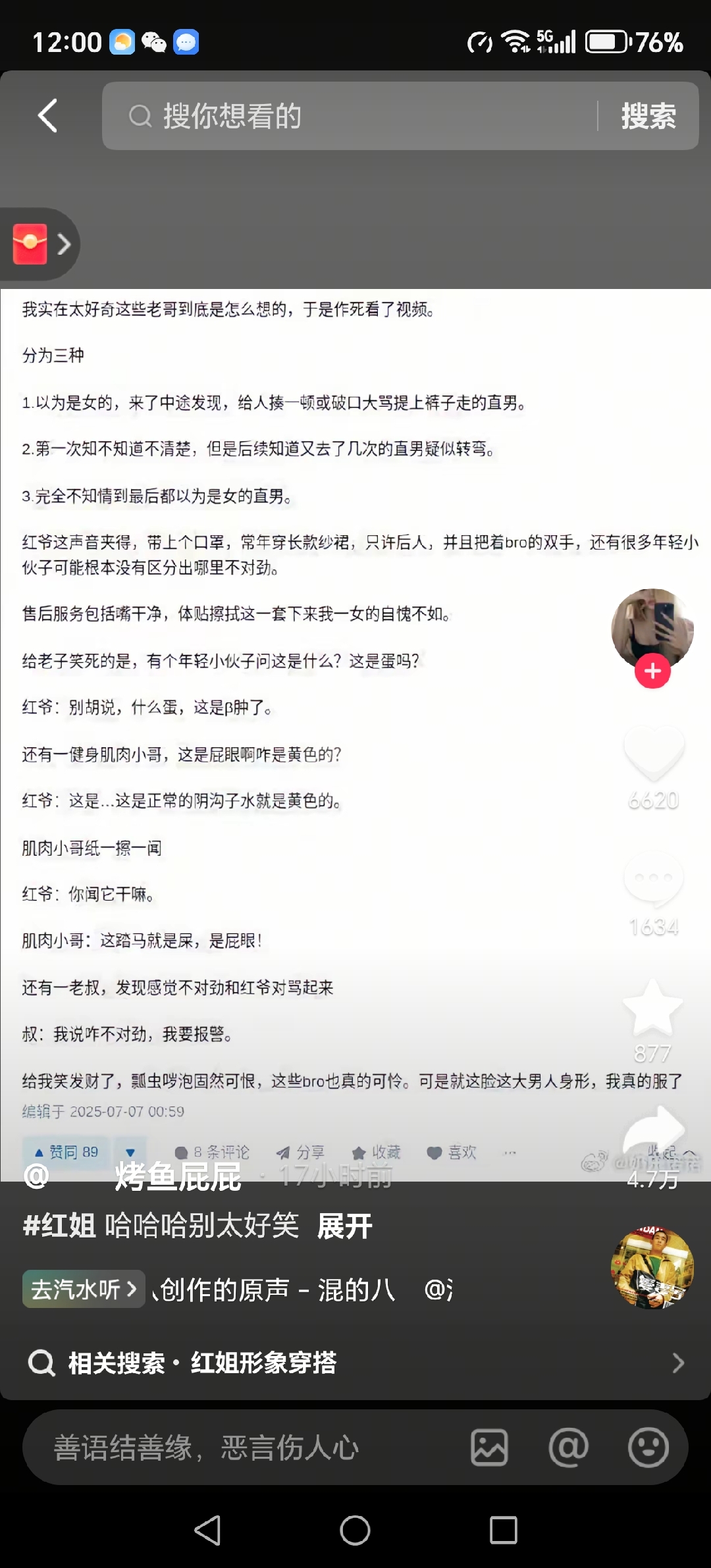Follow the author with the plus button
The width and height of the screenshot is (711, 1568).
click(x=652, y=671)
